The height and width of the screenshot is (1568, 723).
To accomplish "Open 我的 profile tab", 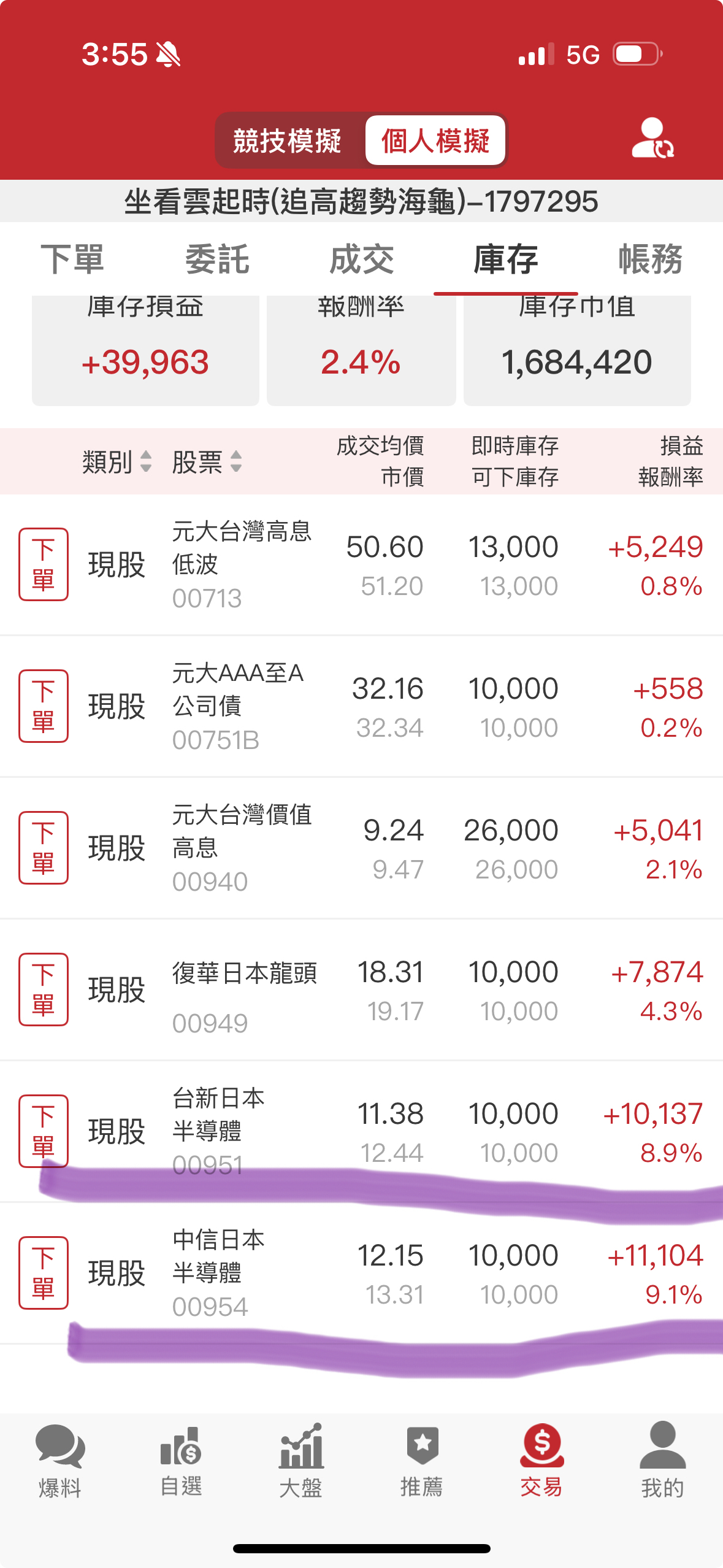I will point(662,1460).
